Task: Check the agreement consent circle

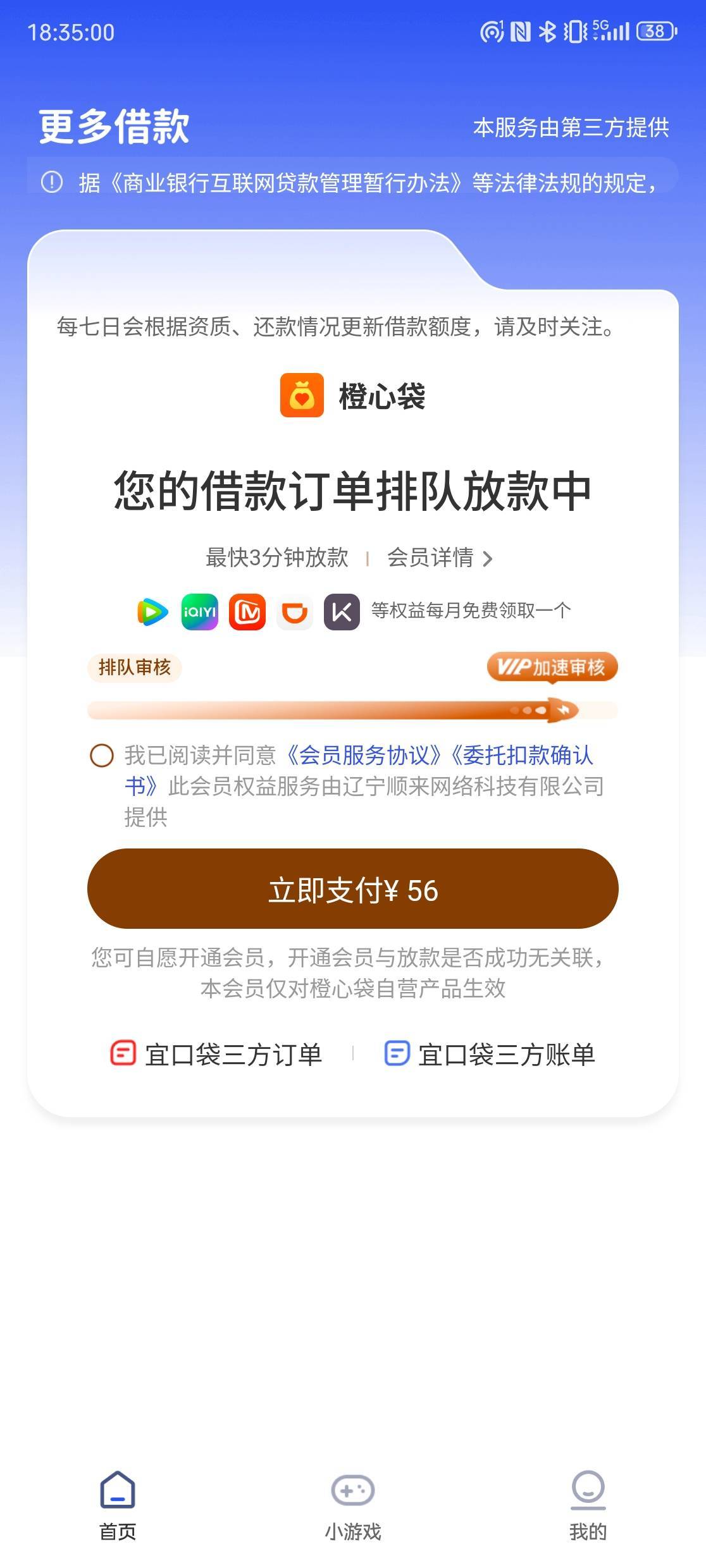Action: [102, 756]
